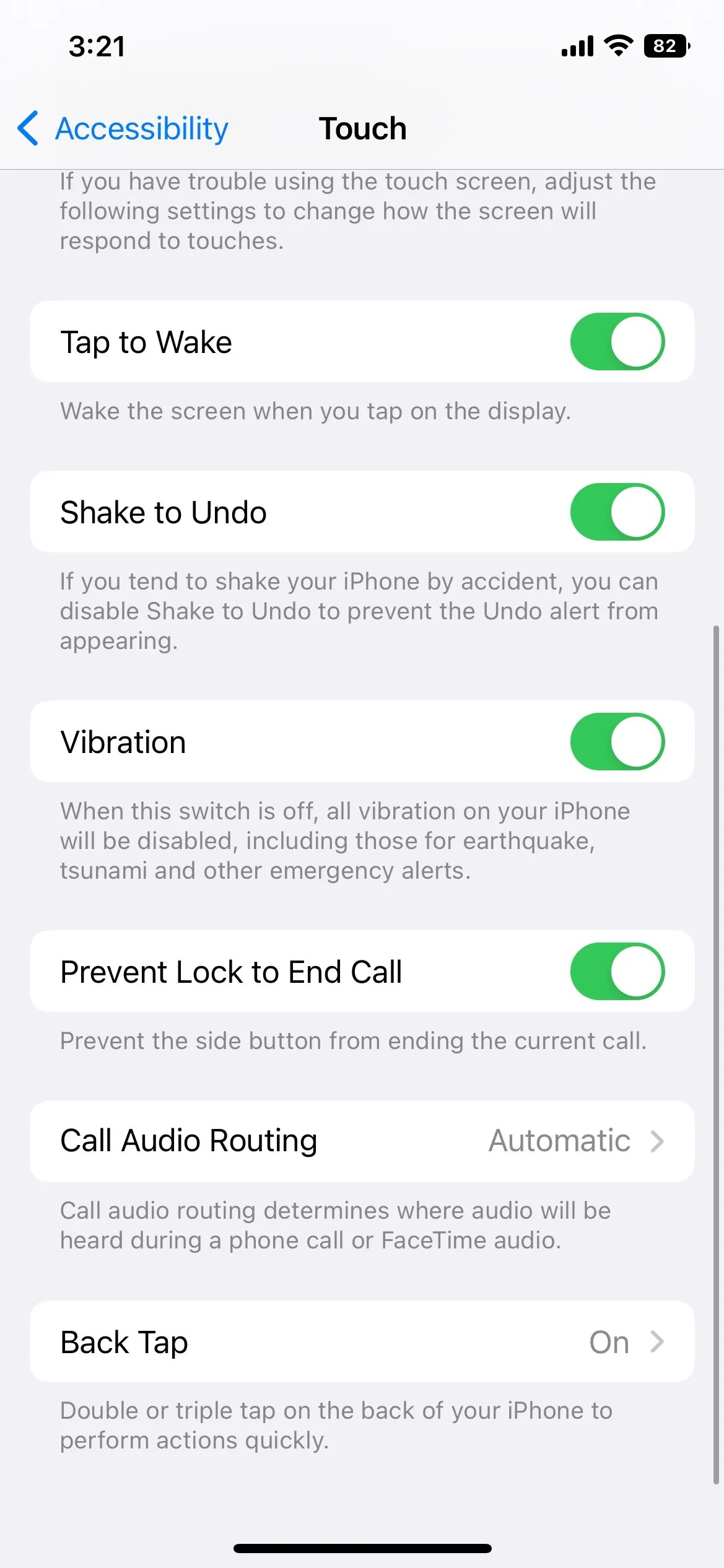Tap the home indicator bar at bottom
This screenshot has height=1568, width=724.
(362, 1547)
